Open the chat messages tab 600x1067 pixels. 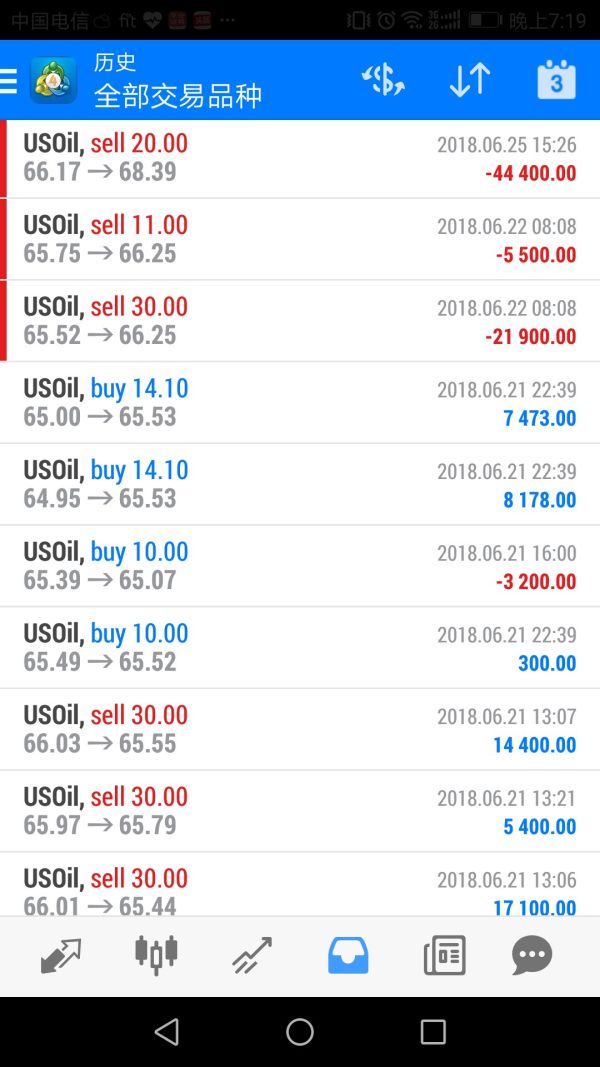click(x=532, y=956)
